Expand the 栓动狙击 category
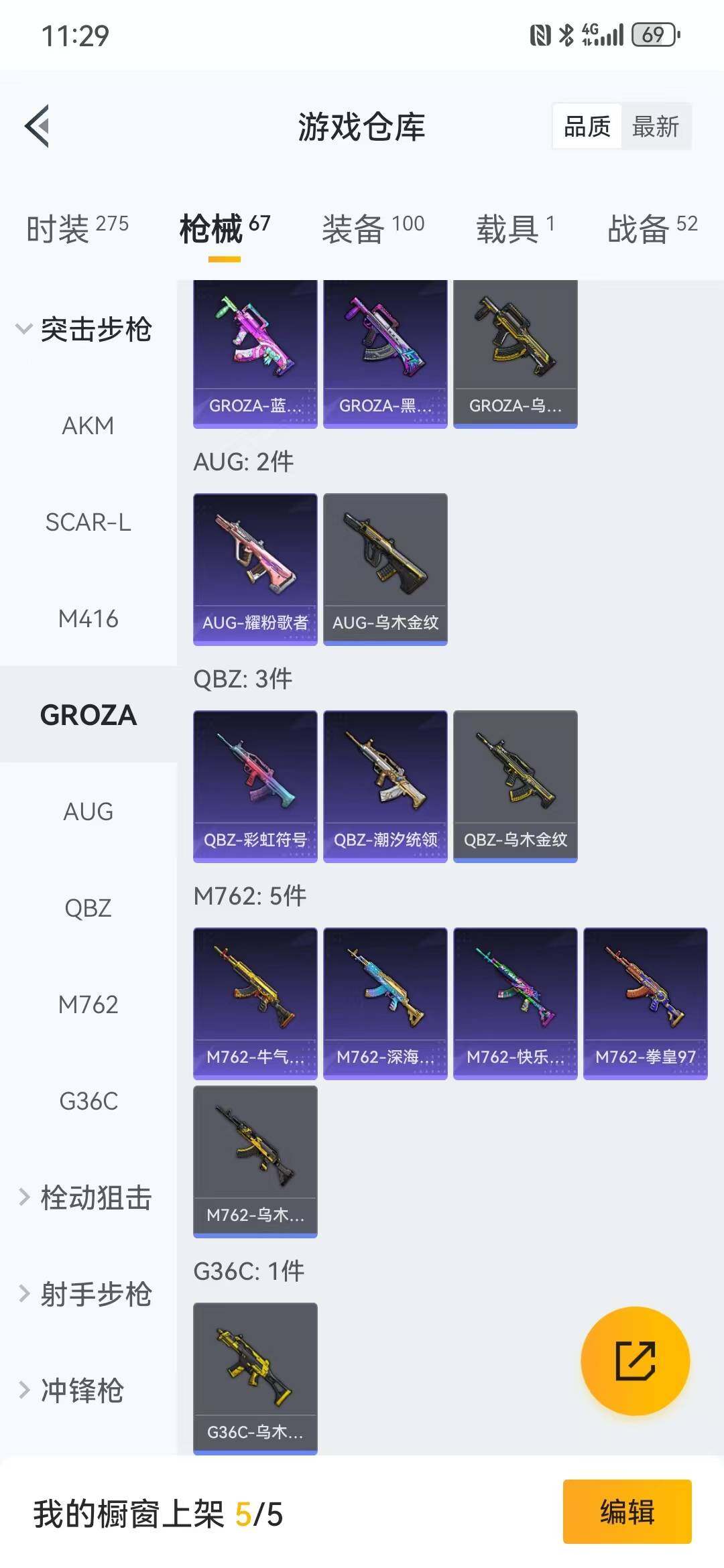The width and height of the screenshot is (724, 1568). pyautogui.click(x=85, y=1197)
